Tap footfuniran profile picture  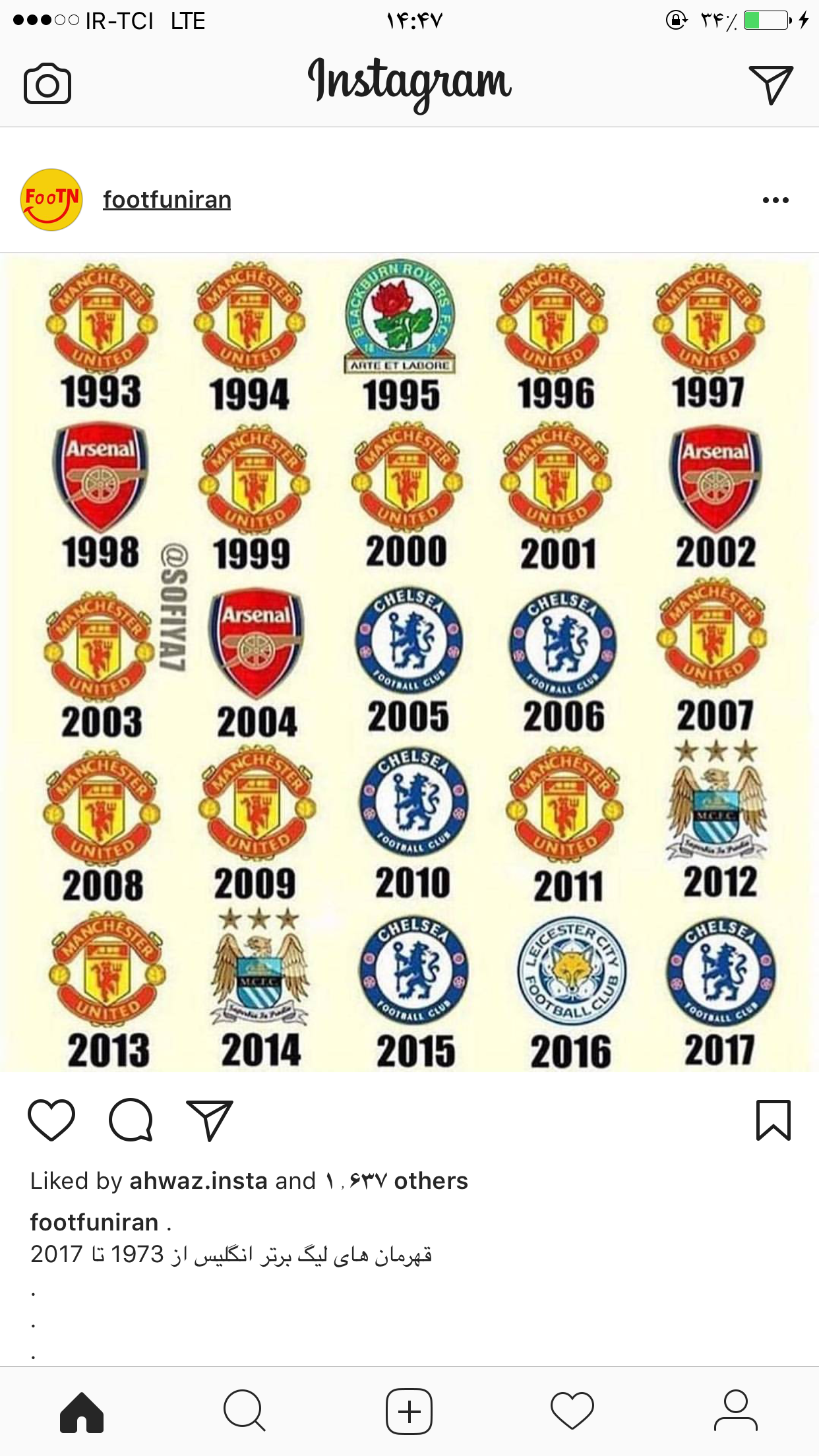(x=51, y=200)
